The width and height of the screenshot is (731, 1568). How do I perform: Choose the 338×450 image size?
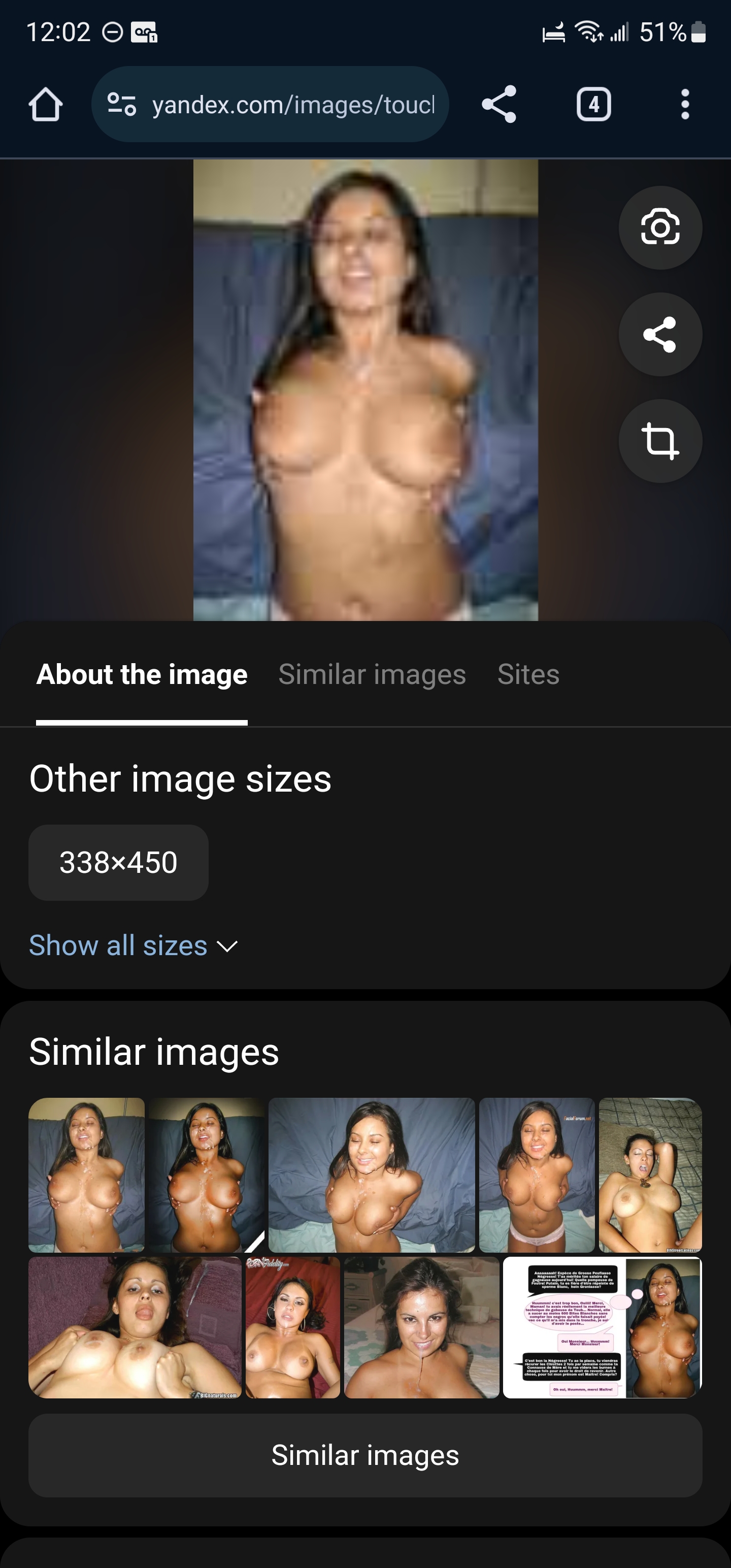tap(118, 863)
